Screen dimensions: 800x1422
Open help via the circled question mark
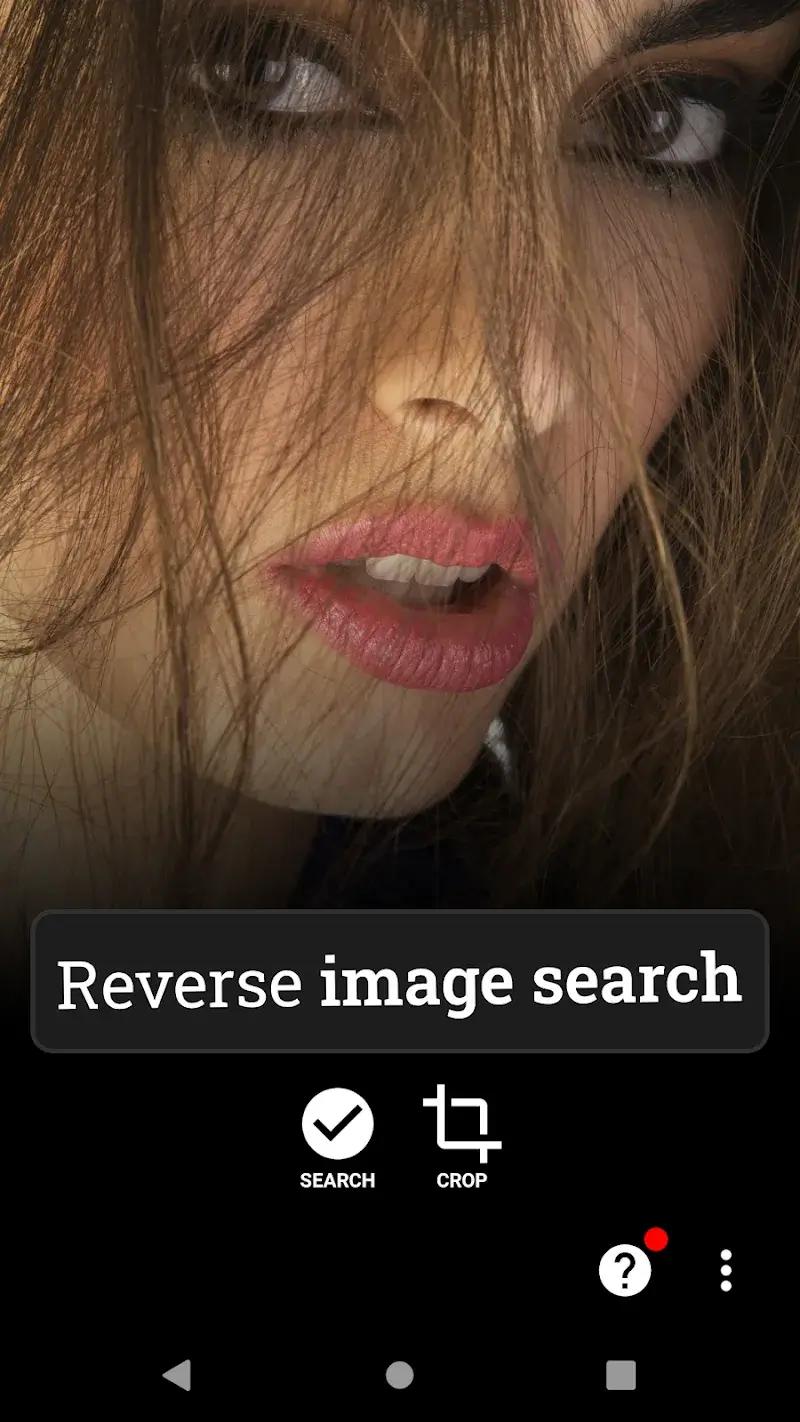pyautogui.click(x=625, y=1272)
